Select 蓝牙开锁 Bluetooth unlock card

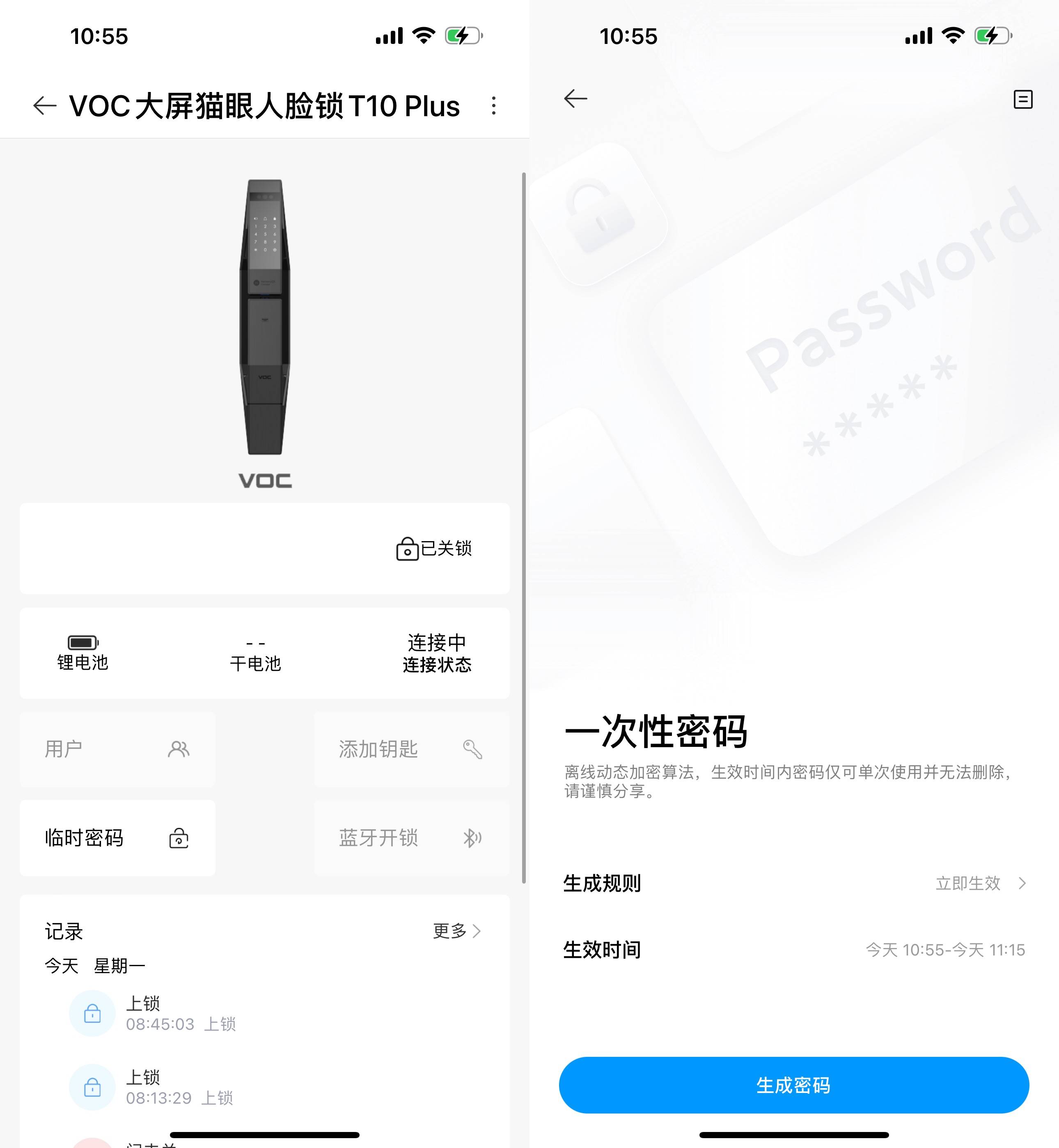(x=411, y=837)
